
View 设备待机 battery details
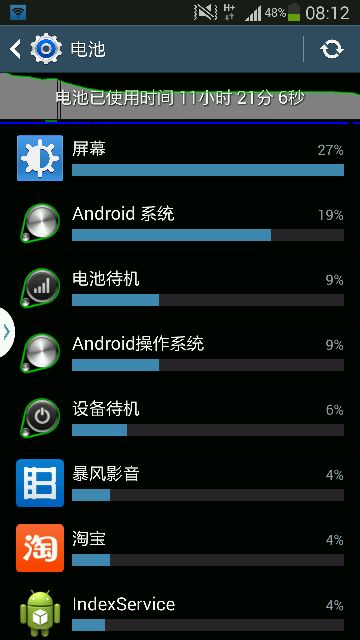(180, 418)
